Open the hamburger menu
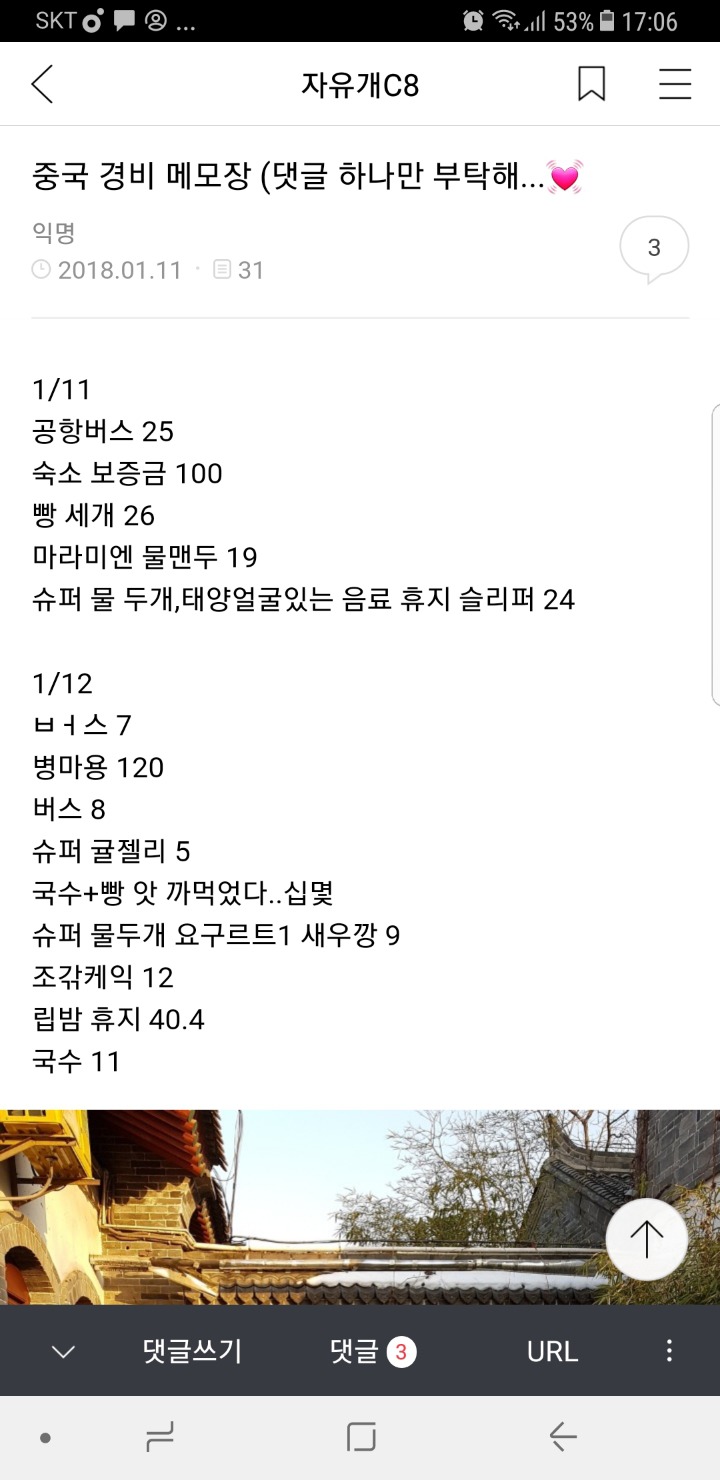 tap(675, 85)
